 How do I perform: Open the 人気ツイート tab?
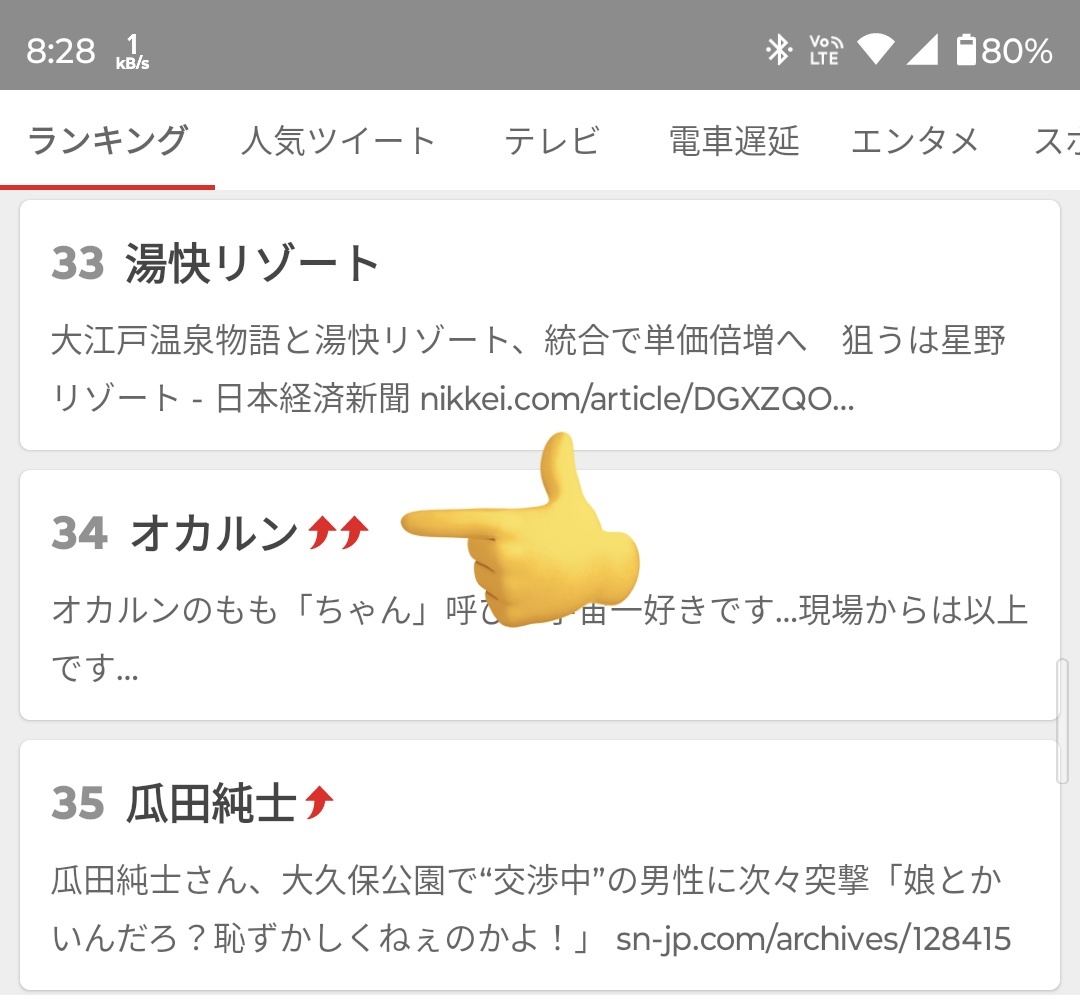pos(338,141)
